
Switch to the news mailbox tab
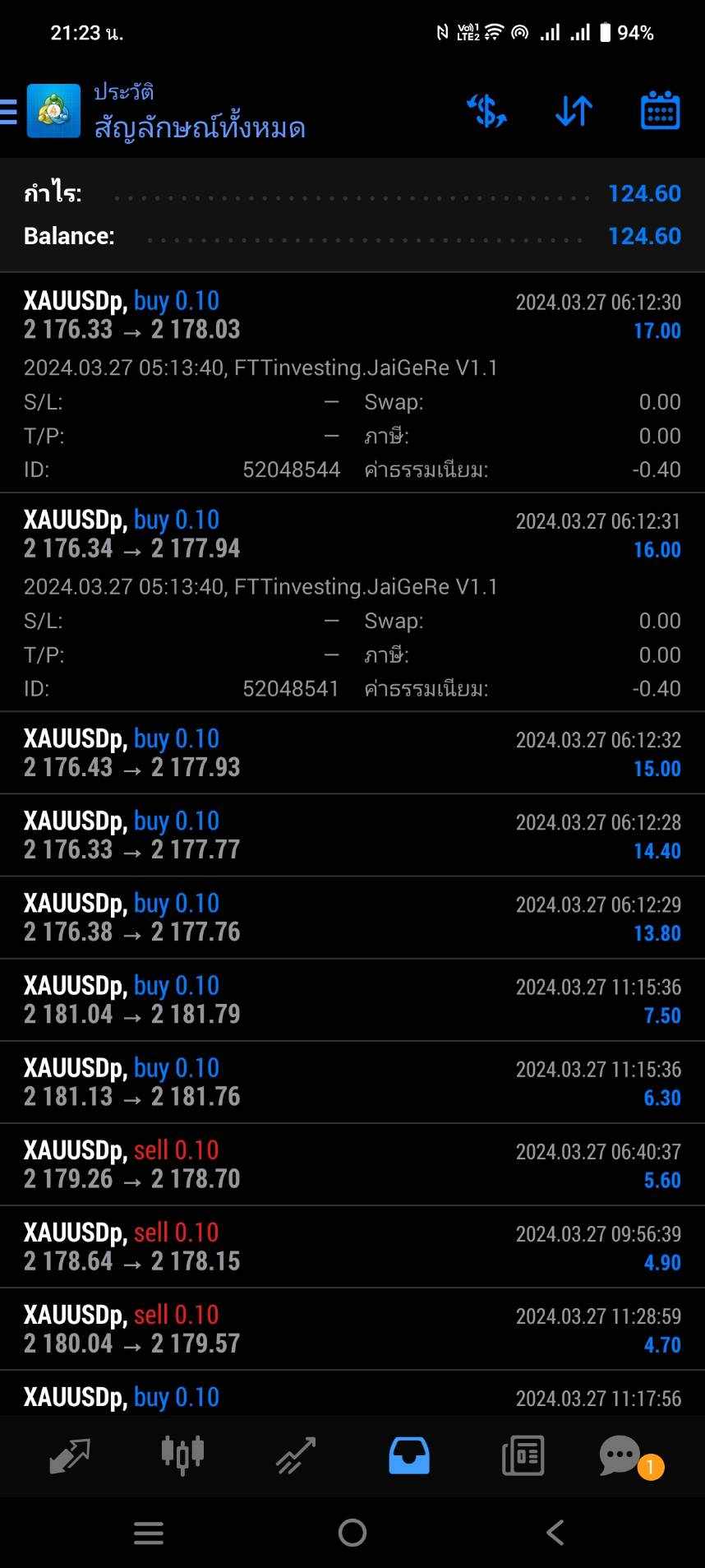click(x=523, y=1455)
